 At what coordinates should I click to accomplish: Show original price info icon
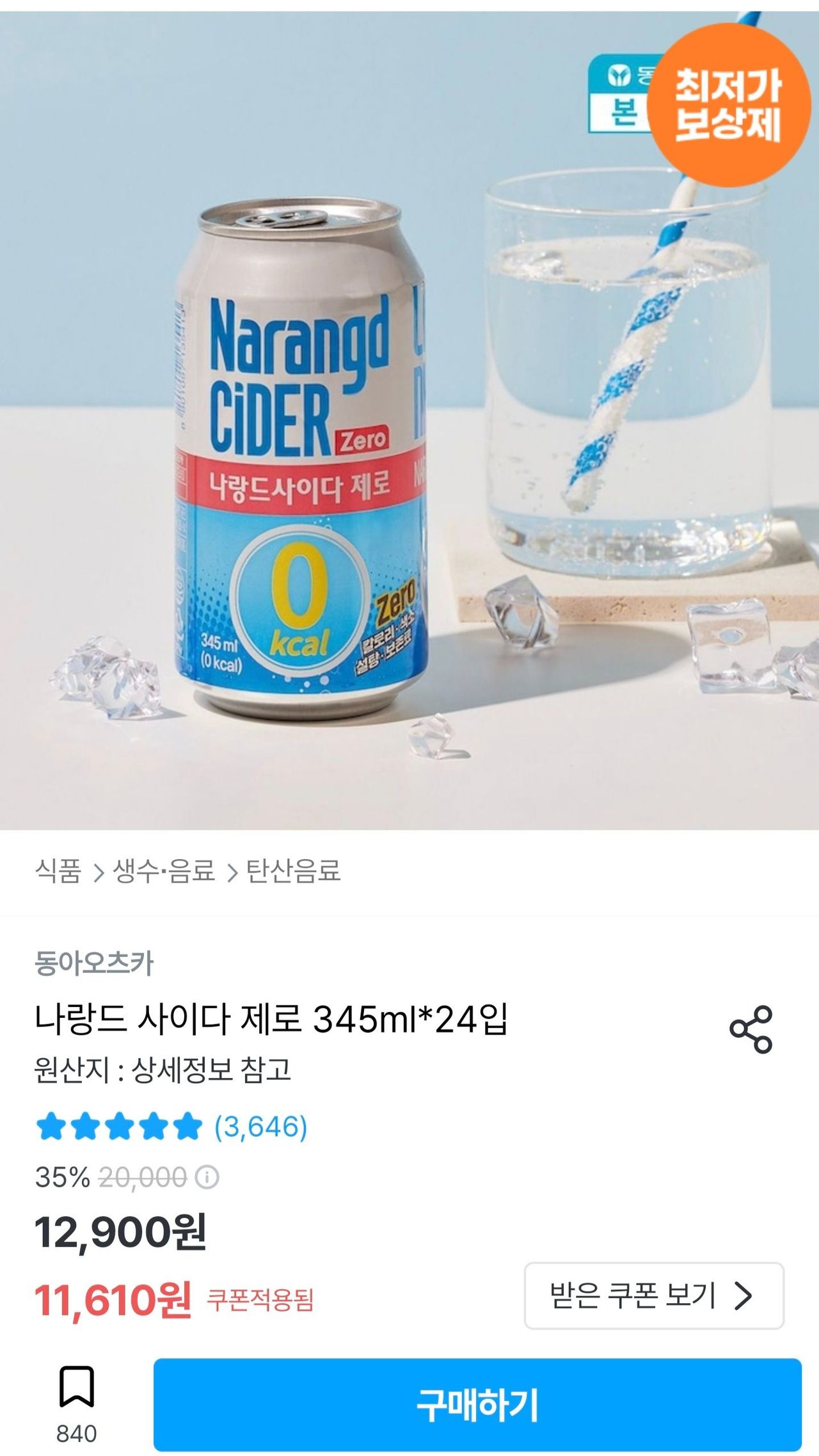[207, 1177]
